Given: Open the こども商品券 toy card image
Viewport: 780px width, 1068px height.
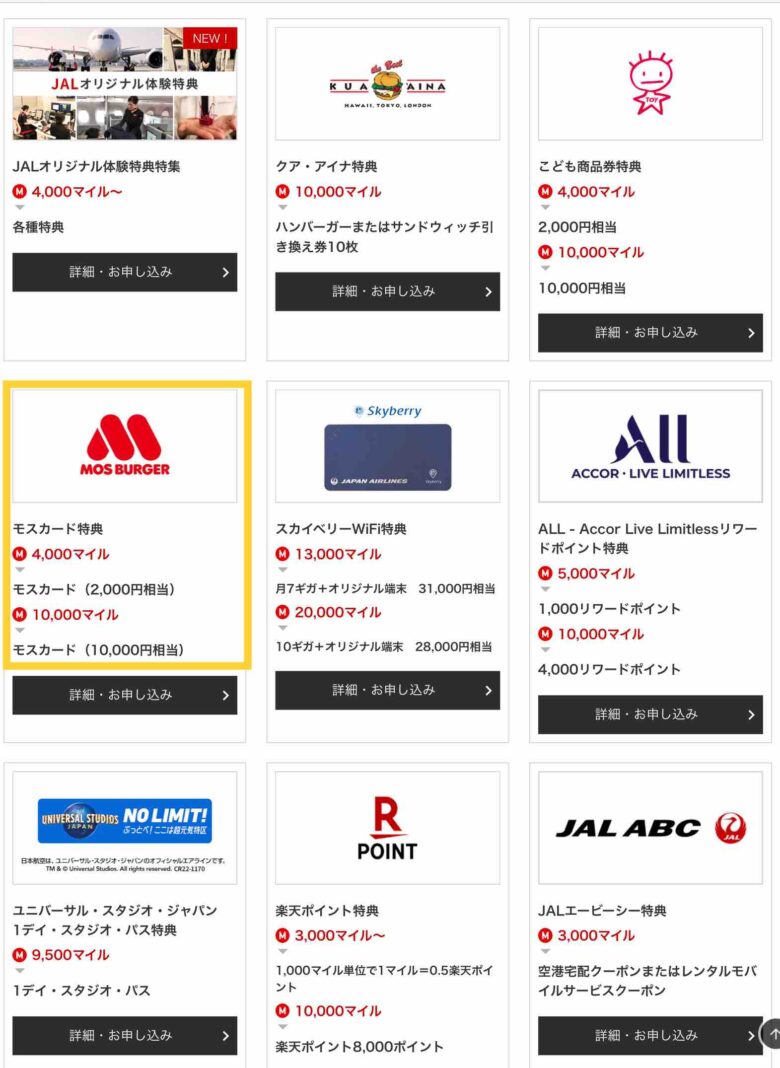Looking at the screenshot, I should (x=650, y=84).
